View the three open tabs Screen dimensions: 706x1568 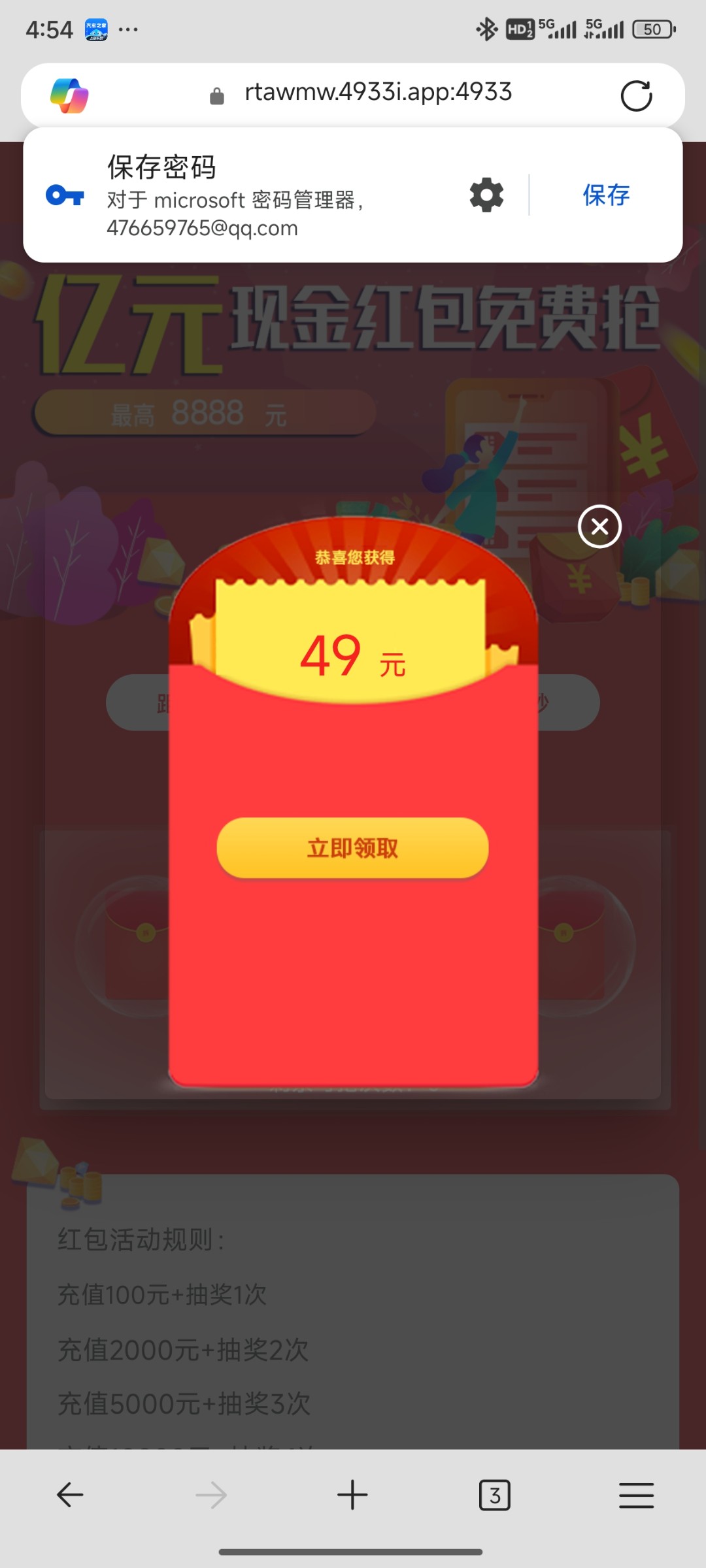point(495,1495)
